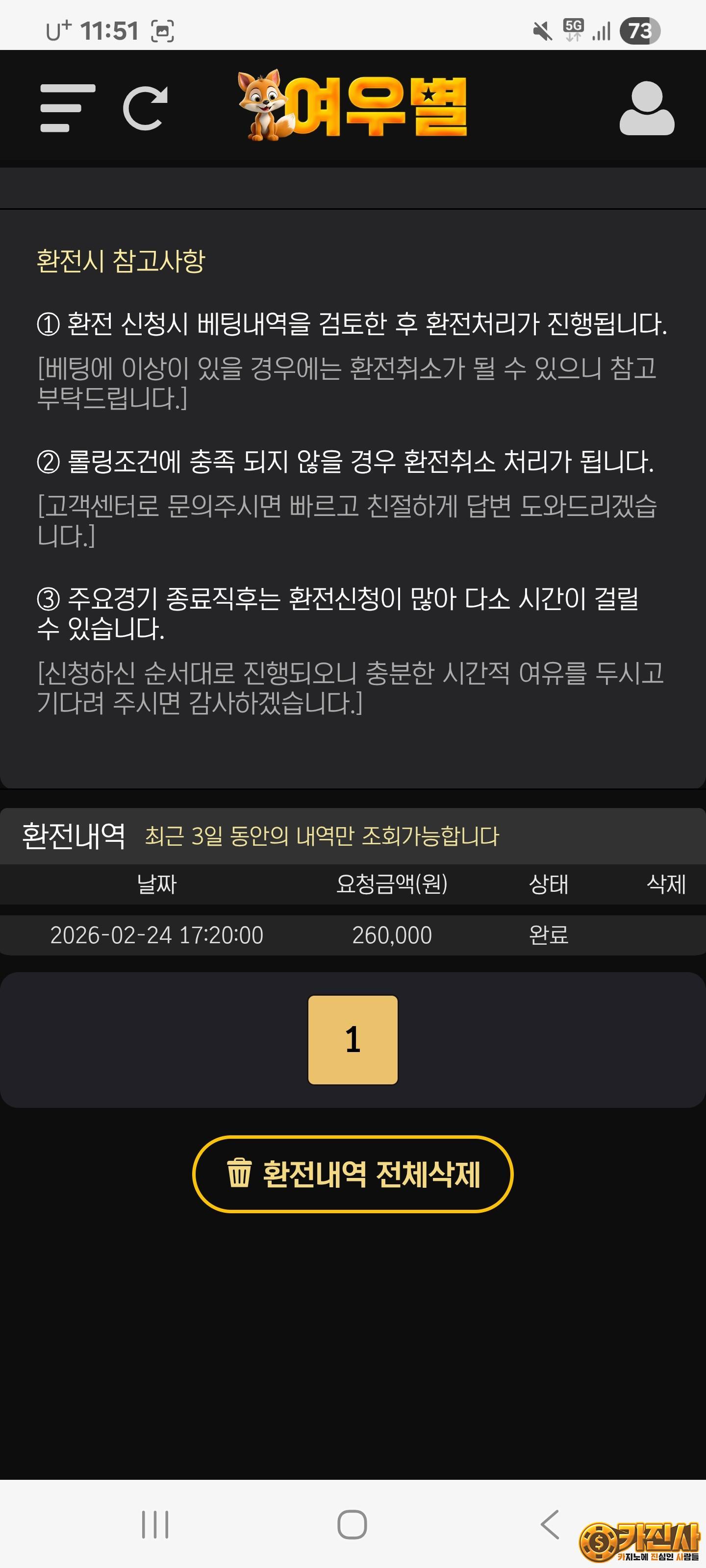Viewport: 706px width, 1568px height.
Task: Open the user profile icon
Action: (646, 108)
